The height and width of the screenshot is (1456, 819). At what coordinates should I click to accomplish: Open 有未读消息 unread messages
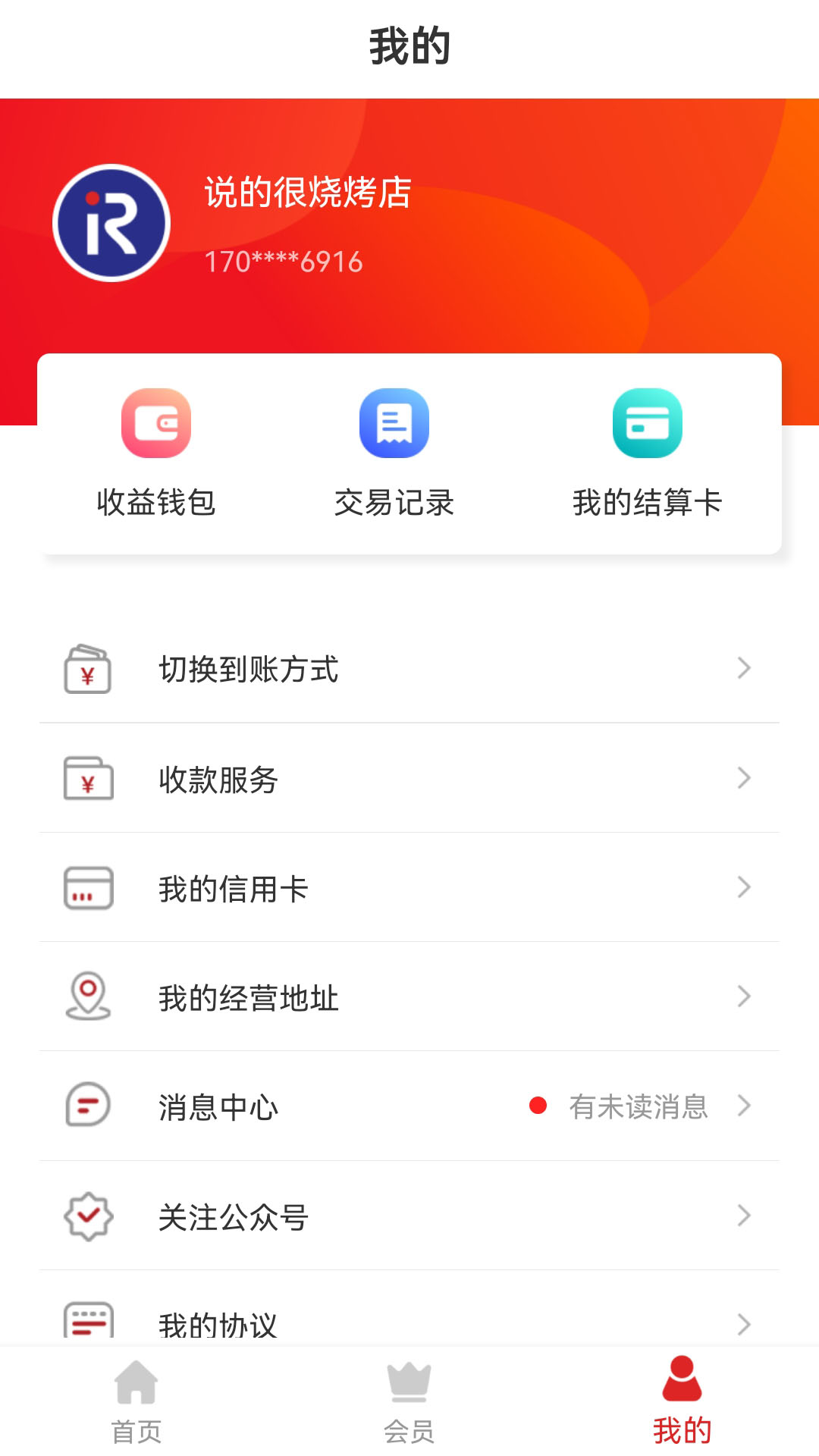click(638, 1106)
